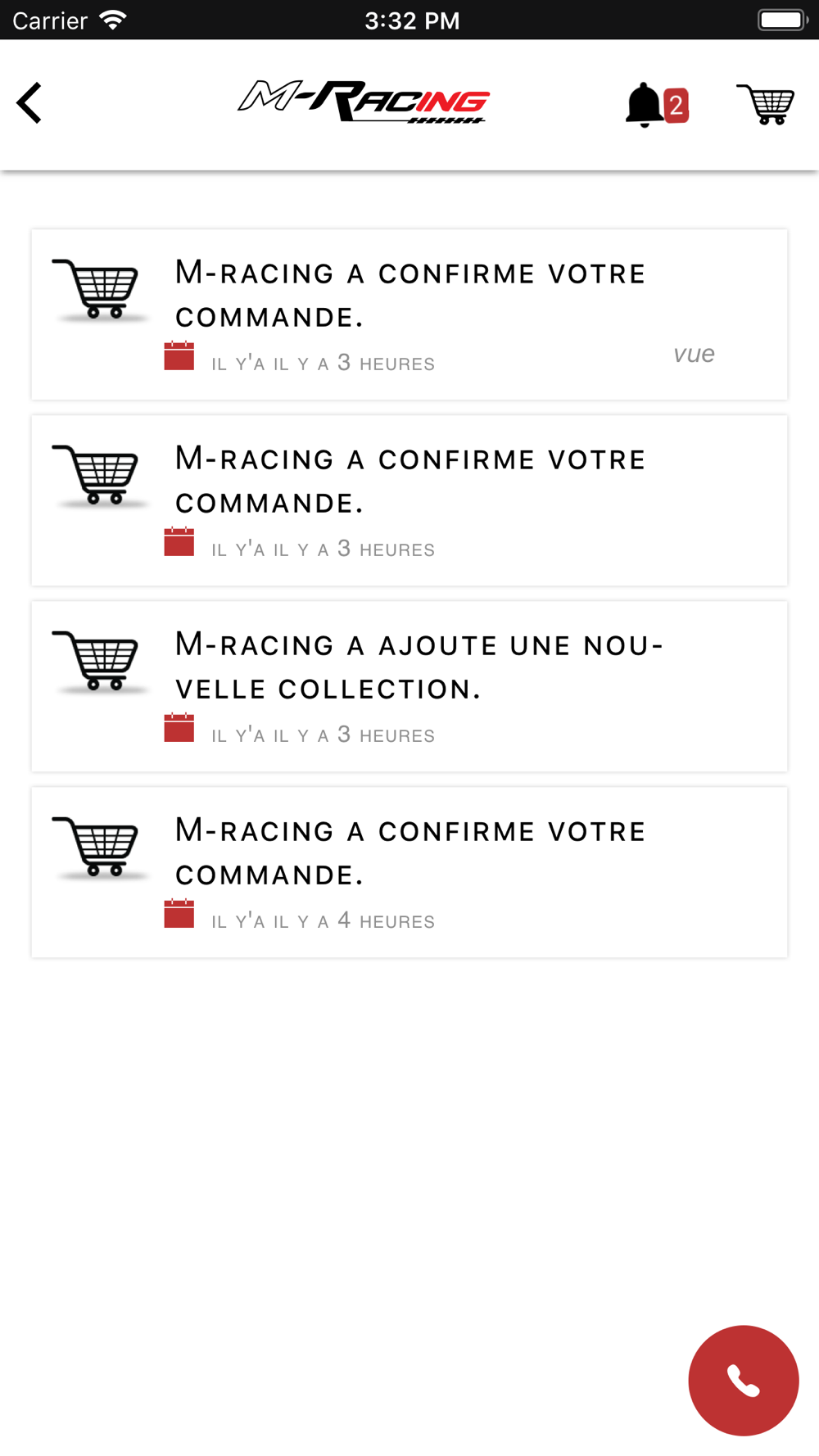The width and height of the screenshot is (819, 1456).
Task: Open the notifications bell with badge 2
Action: coord(655,105)
